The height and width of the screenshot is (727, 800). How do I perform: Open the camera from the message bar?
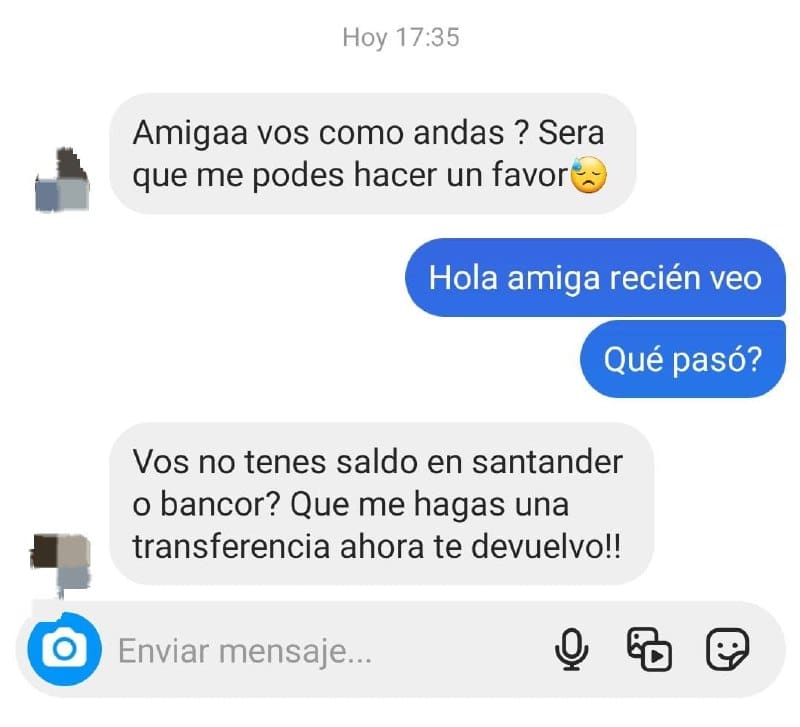click(x=65, y=652)
